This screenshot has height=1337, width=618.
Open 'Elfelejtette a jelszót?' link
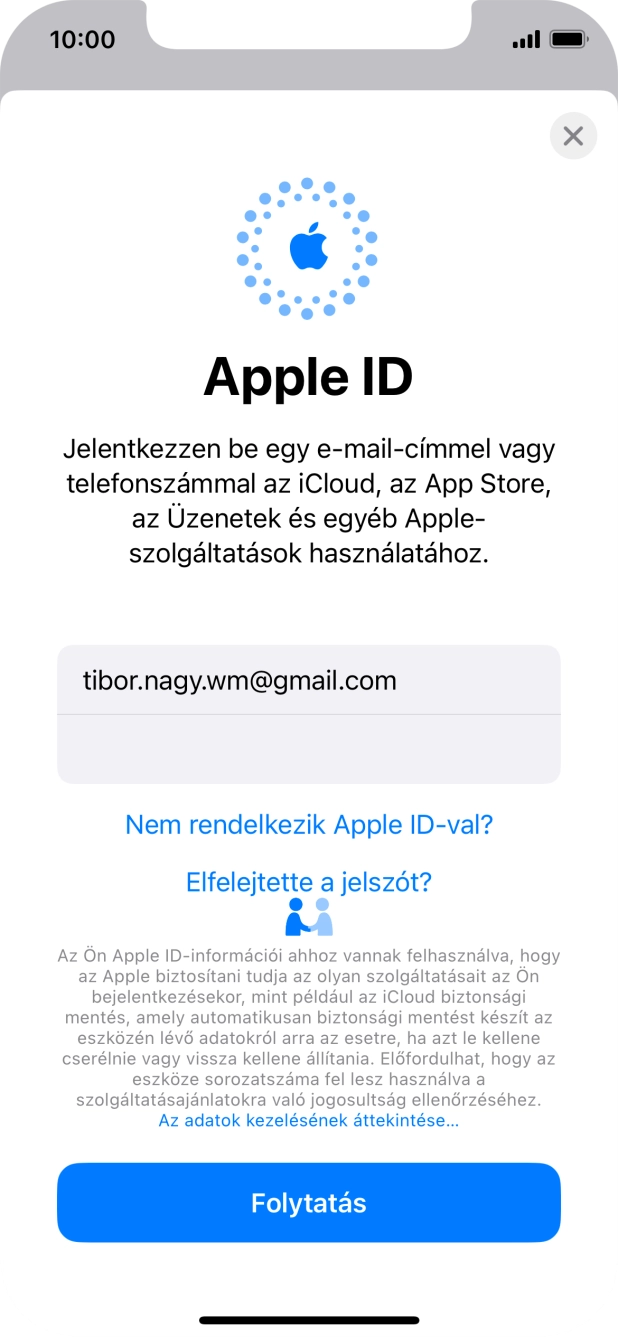pyautogui.click(x=309, y=882)
